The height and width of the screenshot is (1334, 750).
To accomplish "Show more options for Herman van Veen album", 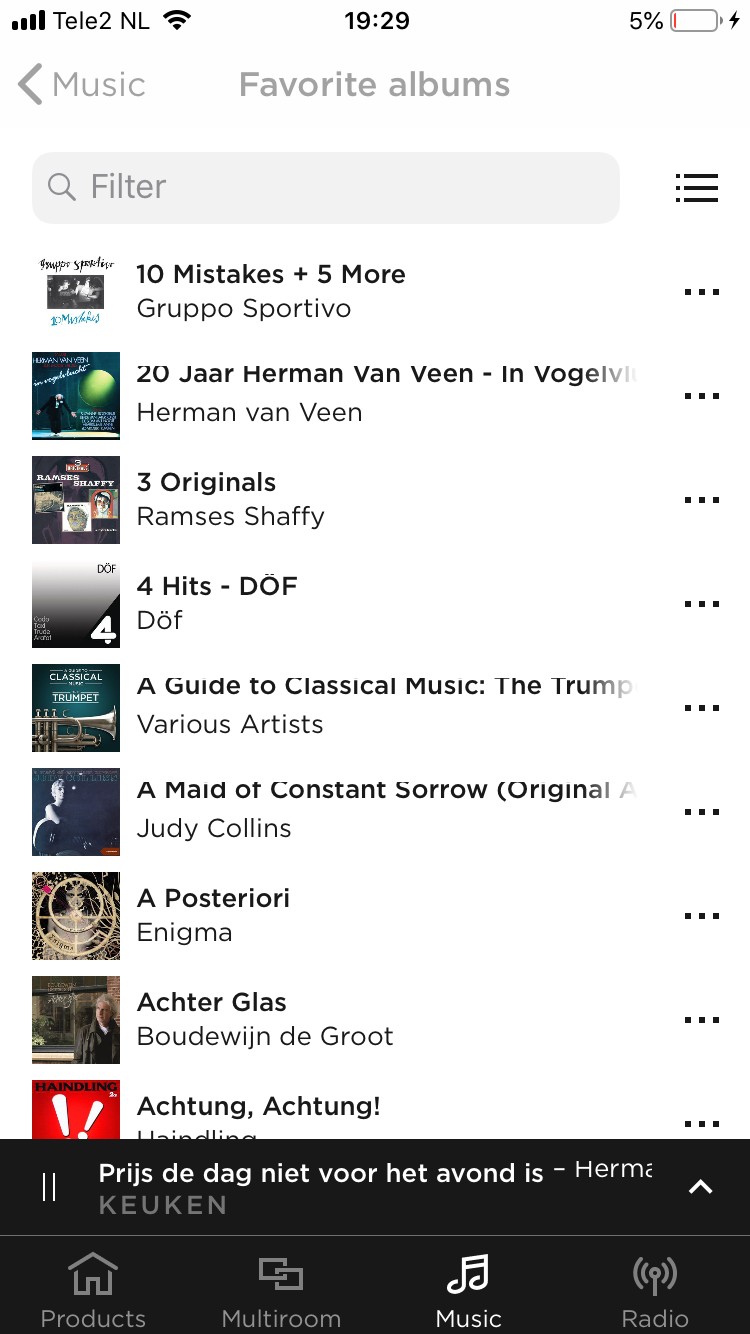I will point(701,396).
